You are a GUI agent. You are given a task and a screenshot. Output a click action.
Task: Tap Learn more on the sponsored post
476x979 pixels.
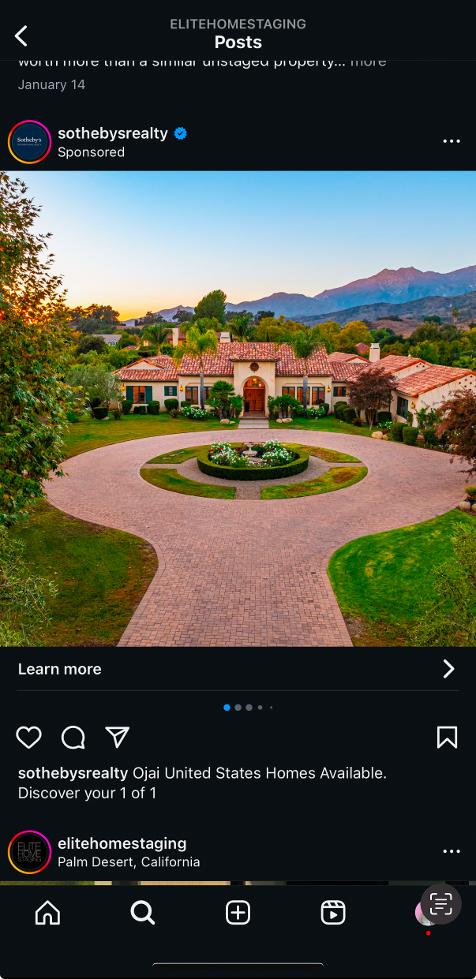click(238, 669)
